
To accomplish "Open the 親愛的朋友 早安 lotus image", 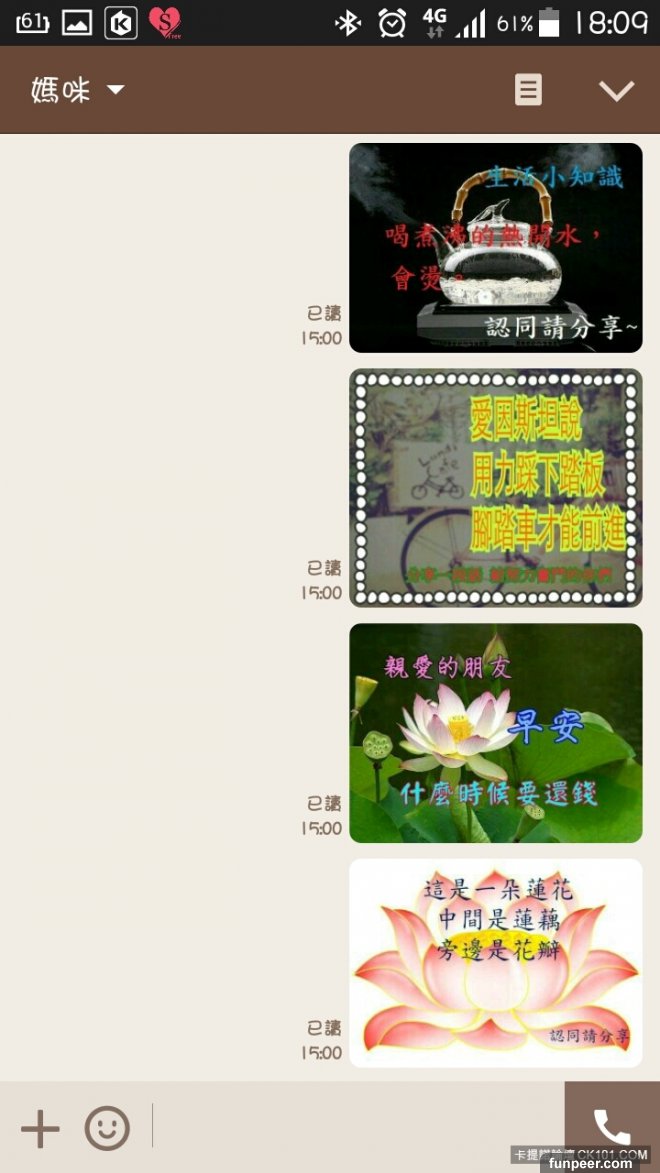I will pyautogui.click(x=495, y=733).
